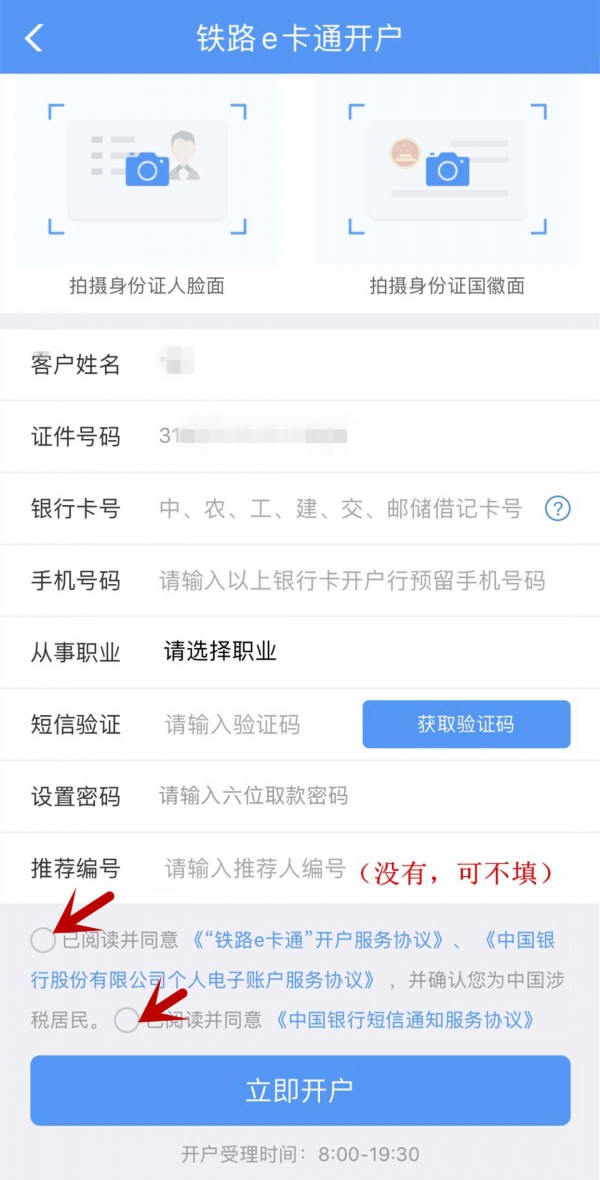Open the 铁路e卡通开户服务协议 link
This screenshot has width=600, height=1180.
pos(317,940)
